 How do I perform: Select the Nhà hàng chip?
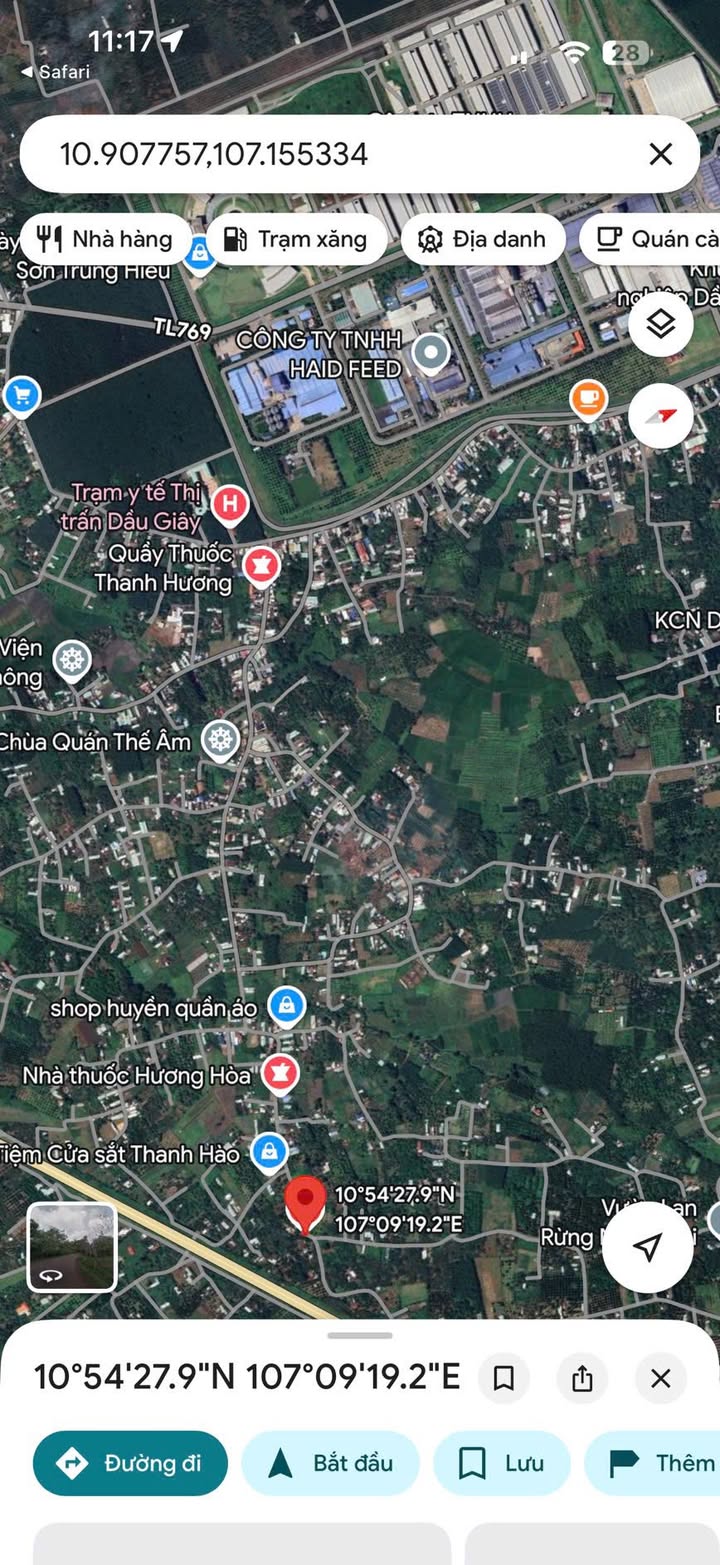105,239
